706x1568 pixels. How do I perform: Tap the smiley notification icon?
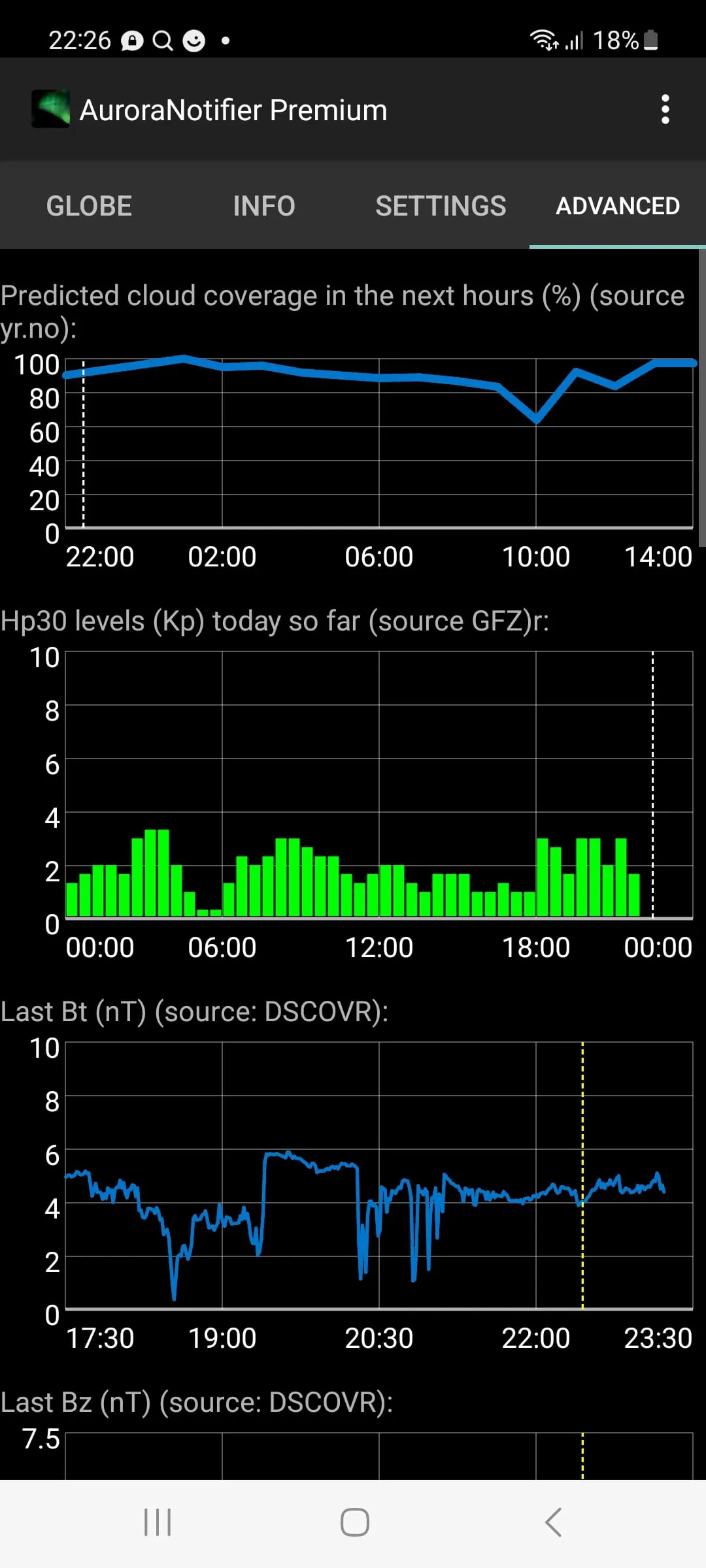(193, 41)
